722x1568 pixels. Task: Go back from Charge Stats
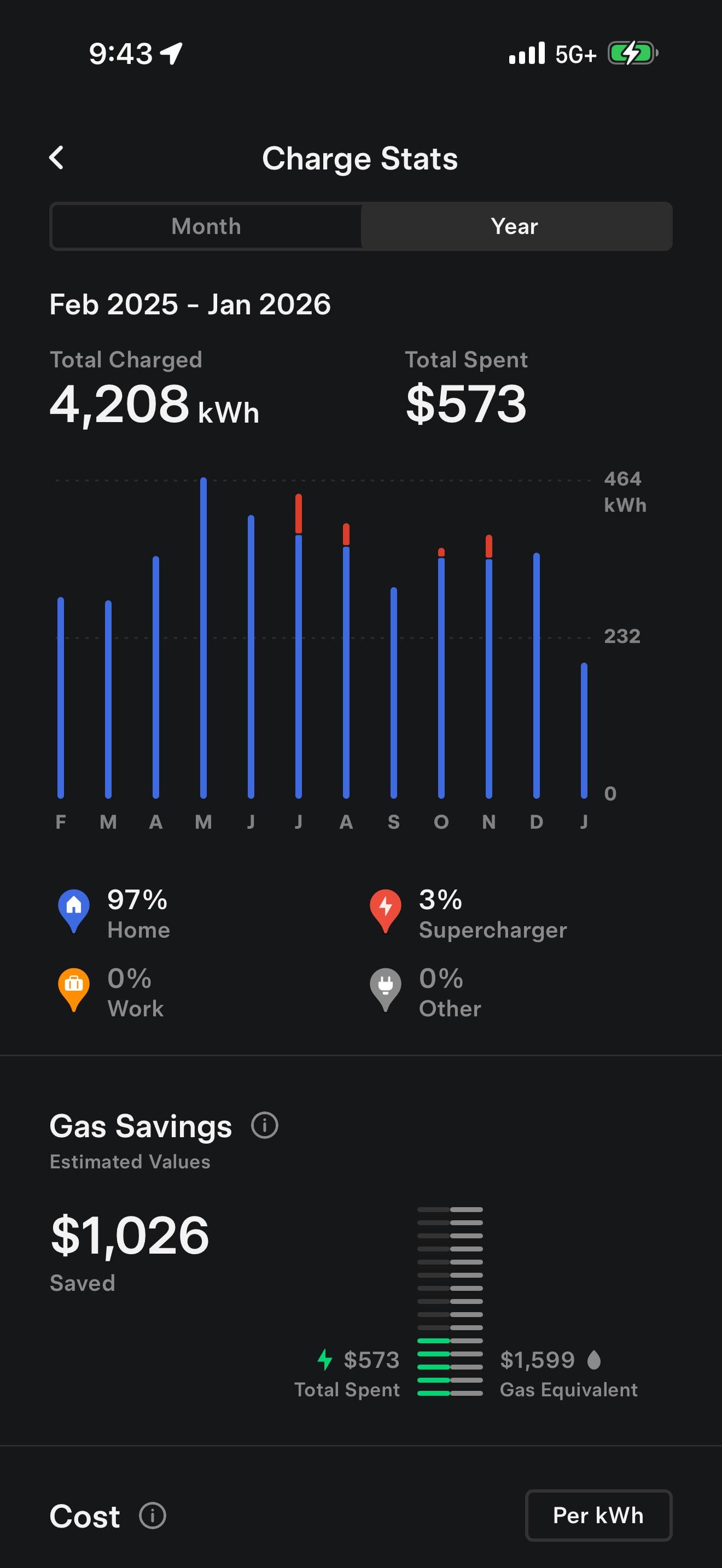(x=57, y=158)
